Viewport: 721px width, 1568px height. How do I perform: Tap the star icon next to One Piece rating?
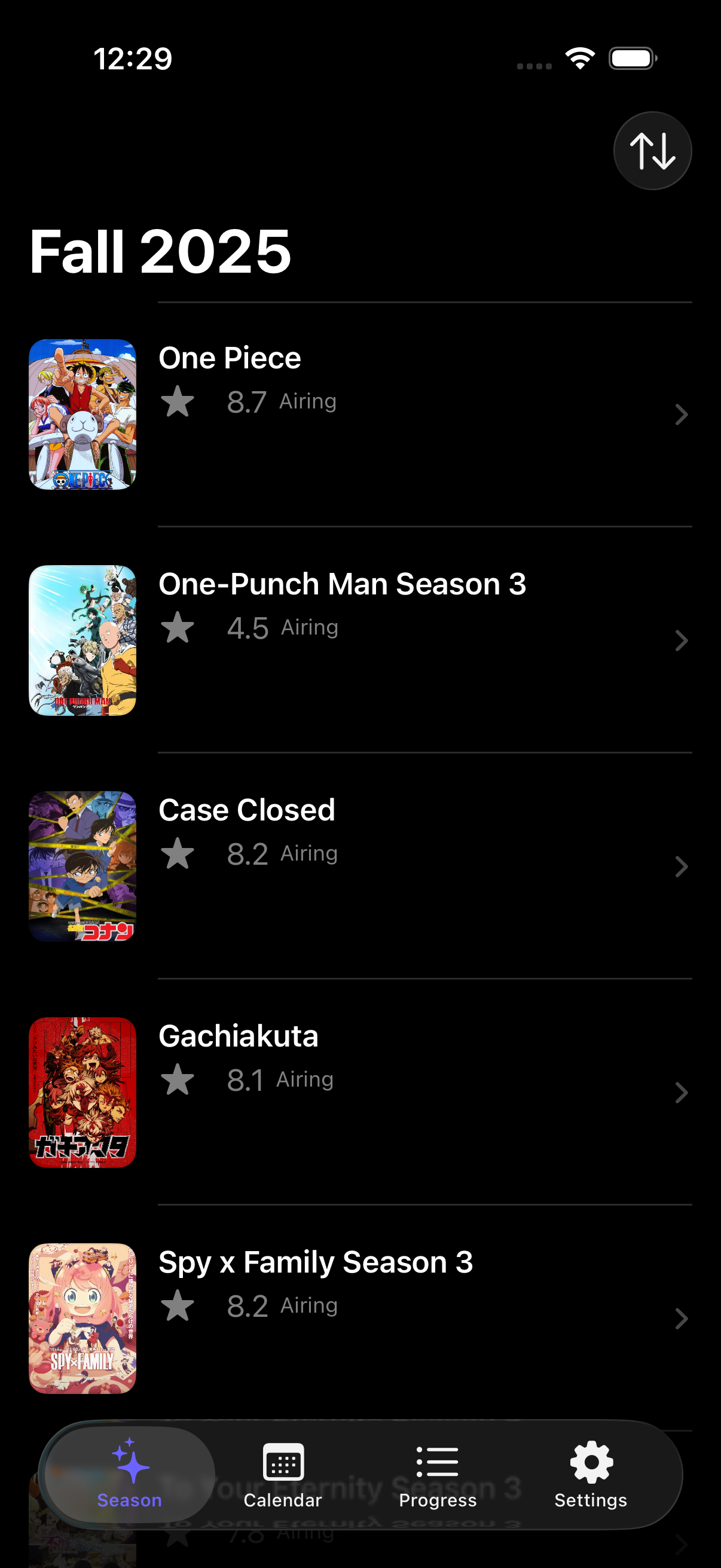[177, 401]
